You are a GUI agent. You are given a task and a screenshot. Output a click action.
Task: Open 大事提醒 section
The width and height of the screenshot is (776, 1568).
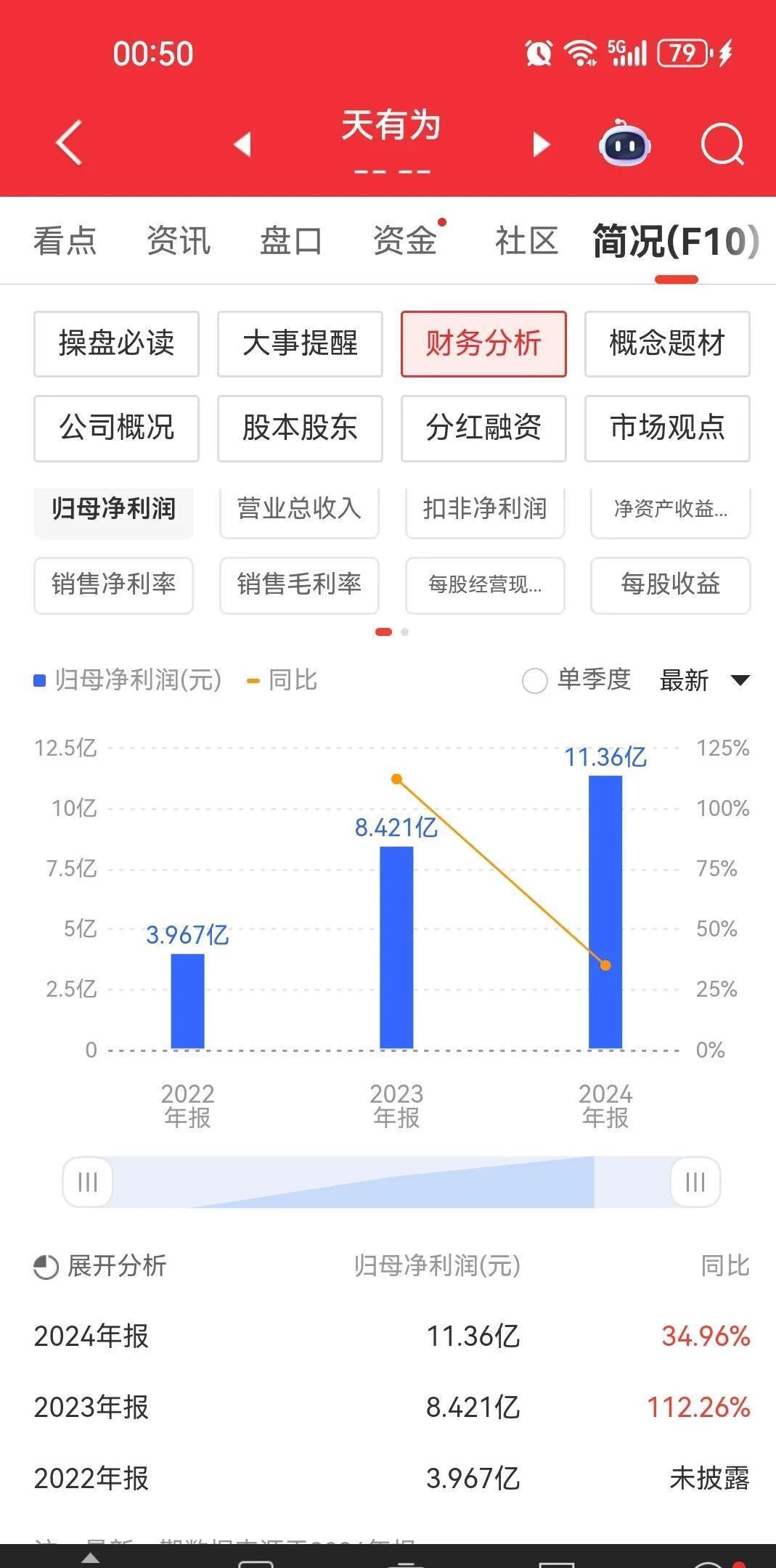click(300, 344)
